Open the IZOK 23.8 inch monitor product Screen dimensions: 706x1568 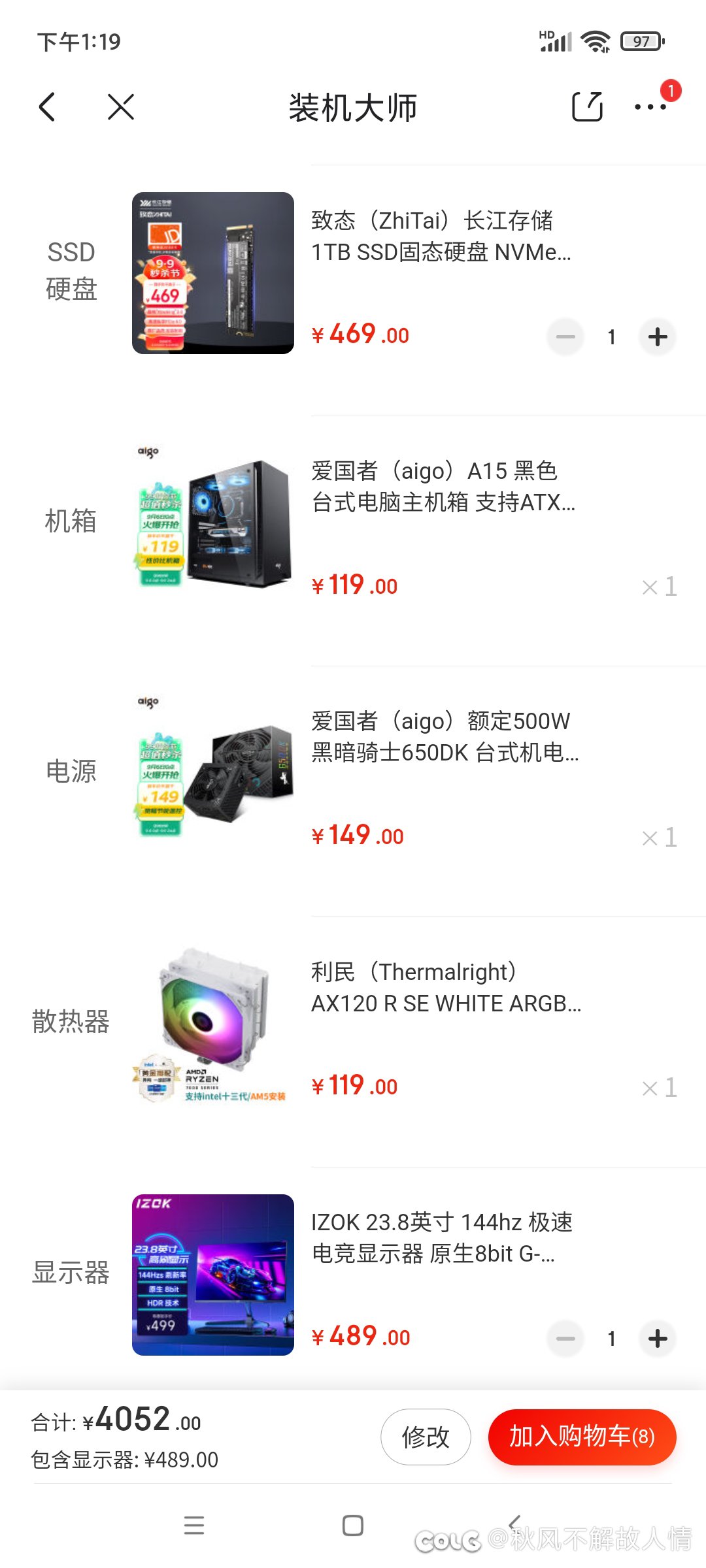pos(441,1237)
